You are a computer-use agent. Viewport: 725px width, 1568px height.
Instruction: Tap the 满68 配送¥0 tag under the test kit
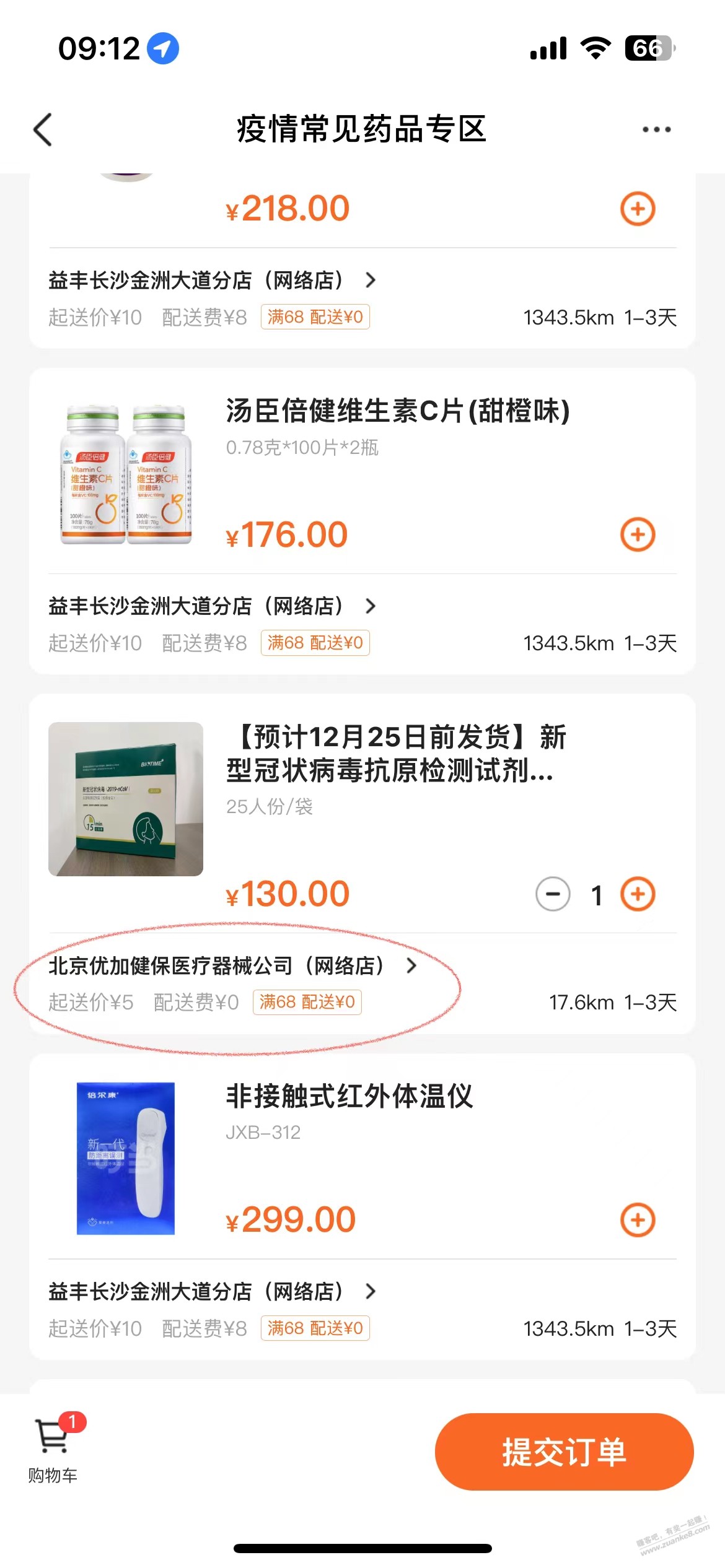(x=306, y=1002)
